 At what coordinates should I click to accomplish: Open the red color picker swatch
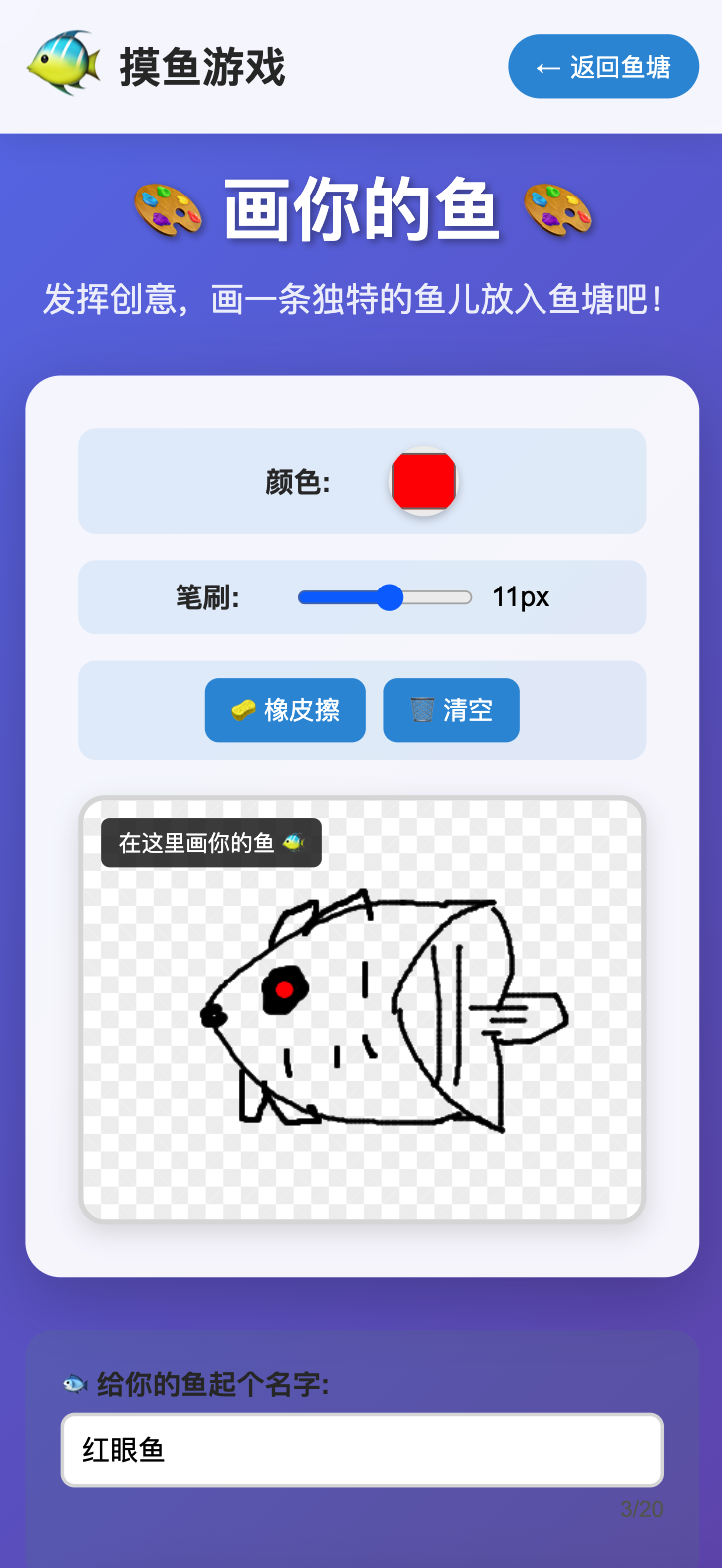coord(424,481)
